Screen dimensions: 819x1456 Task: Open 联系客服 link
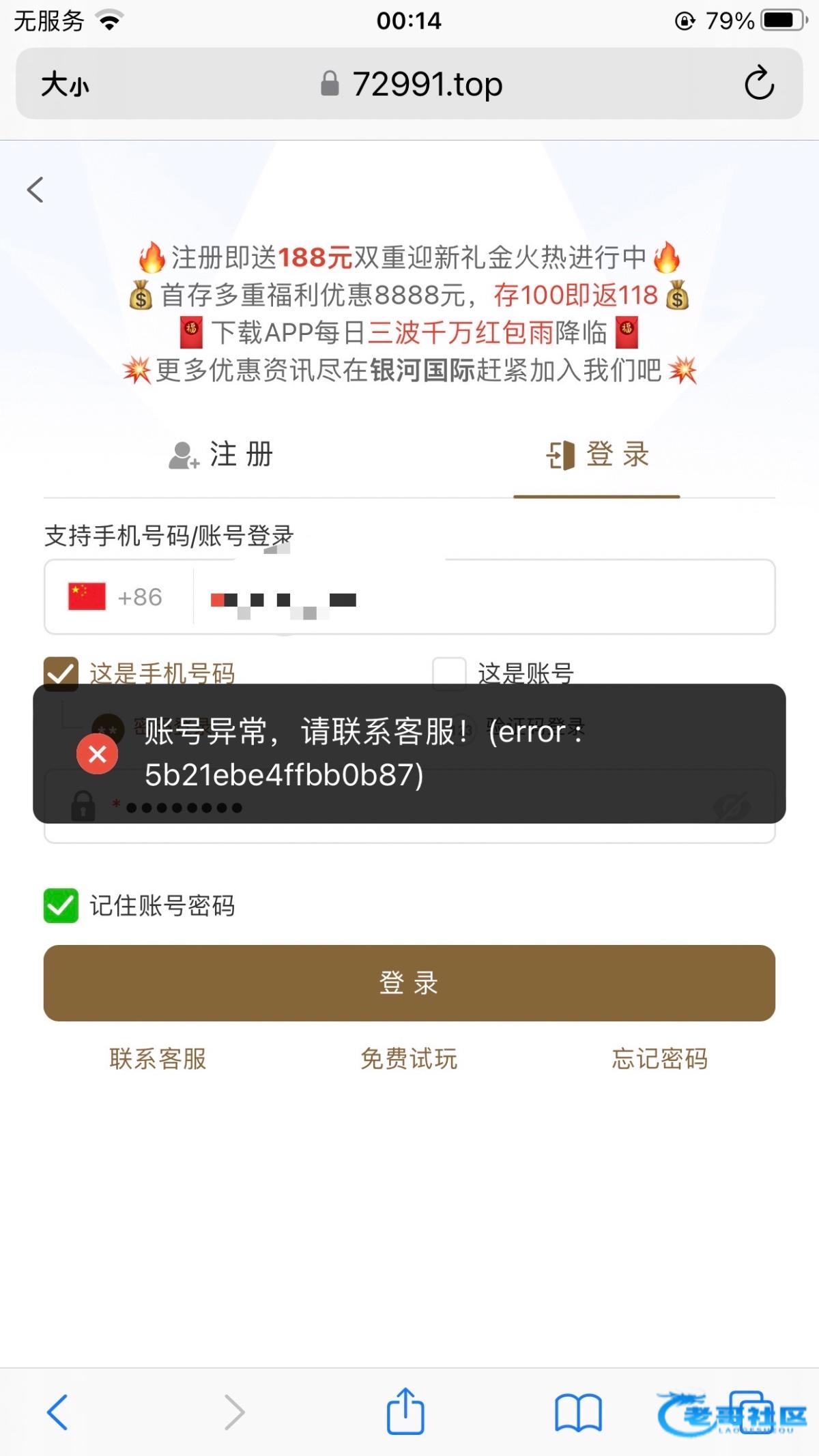pos(158,1059)
